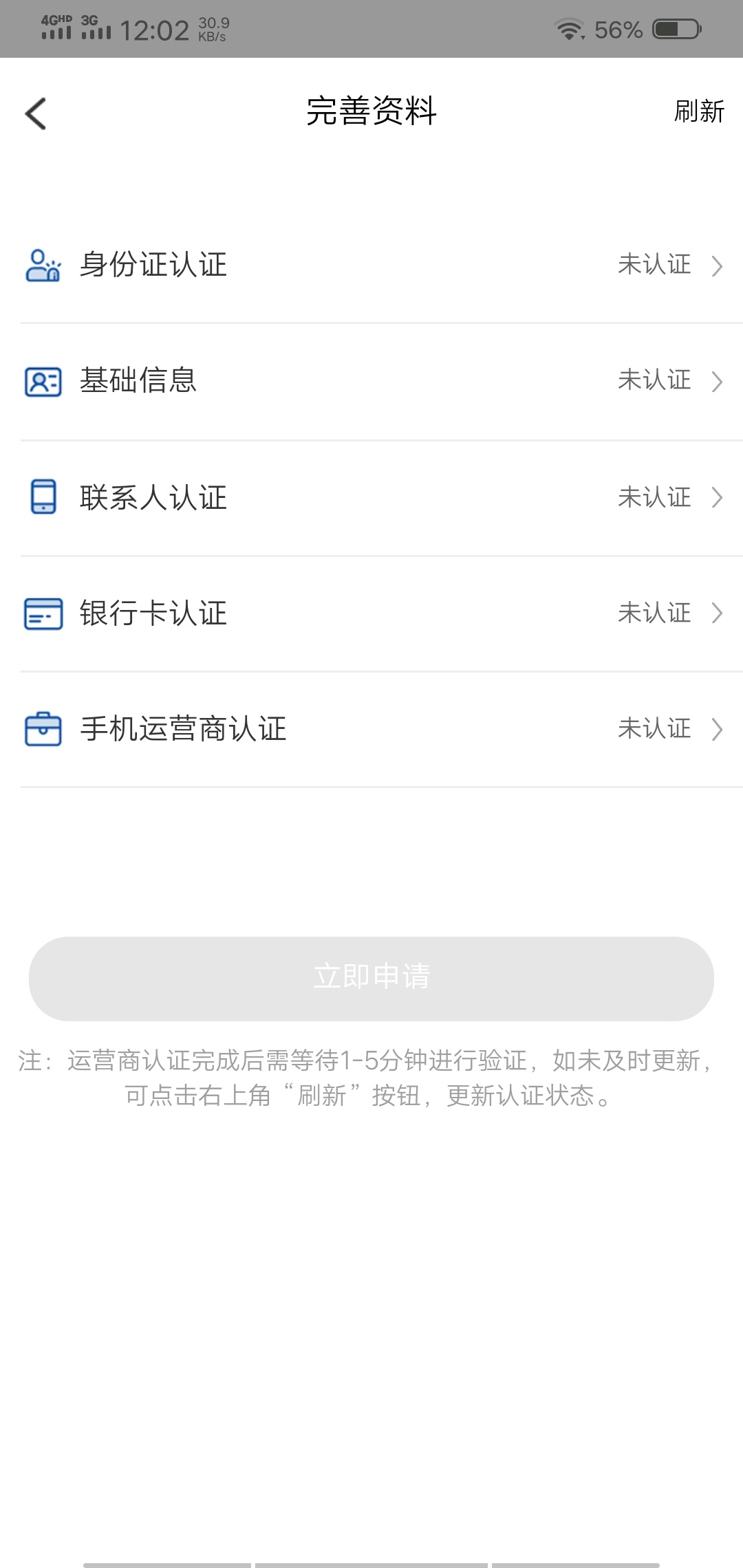This screenshot has width=743, height=1568.
Task: Tap the 立即申请 button
Action: 371,978
